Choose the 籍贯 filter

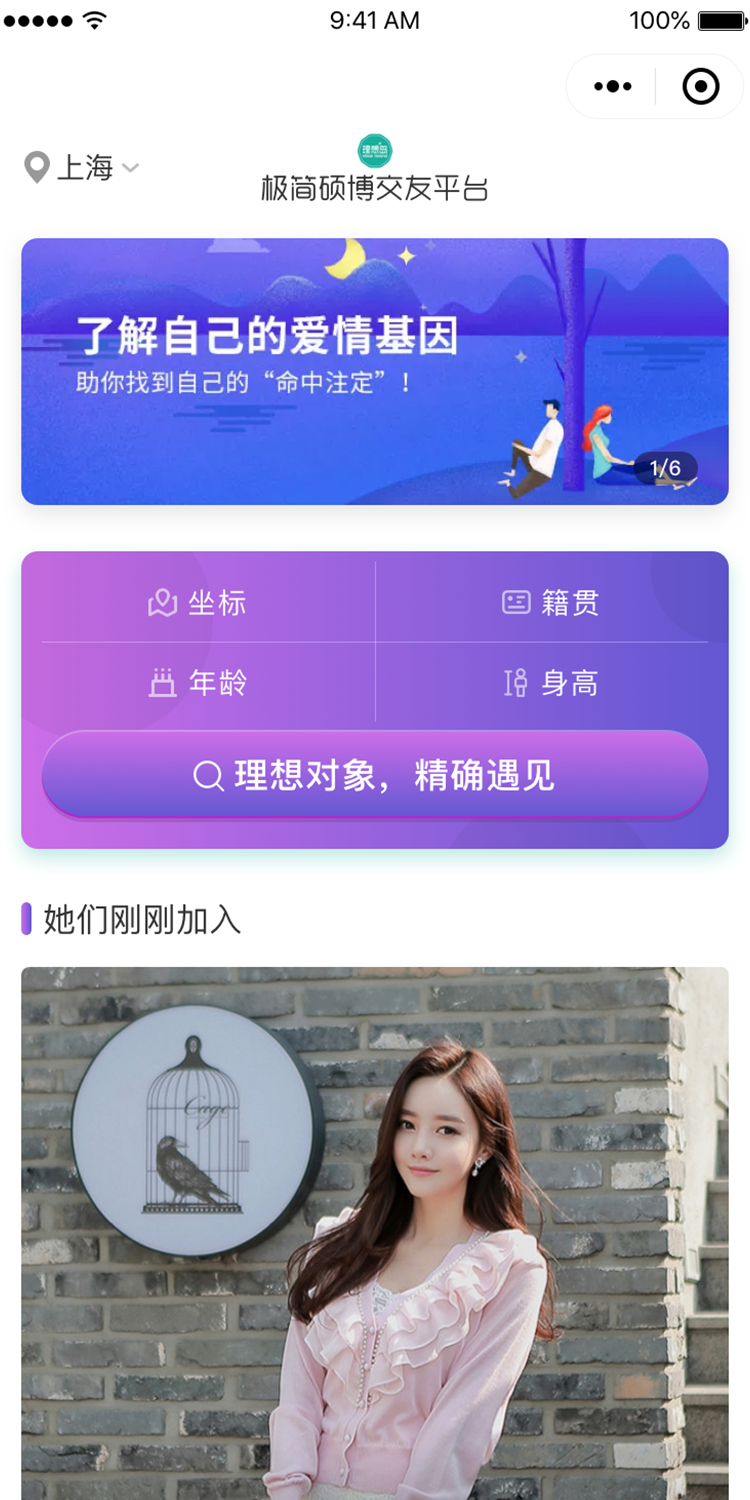[x=550, y=603]
